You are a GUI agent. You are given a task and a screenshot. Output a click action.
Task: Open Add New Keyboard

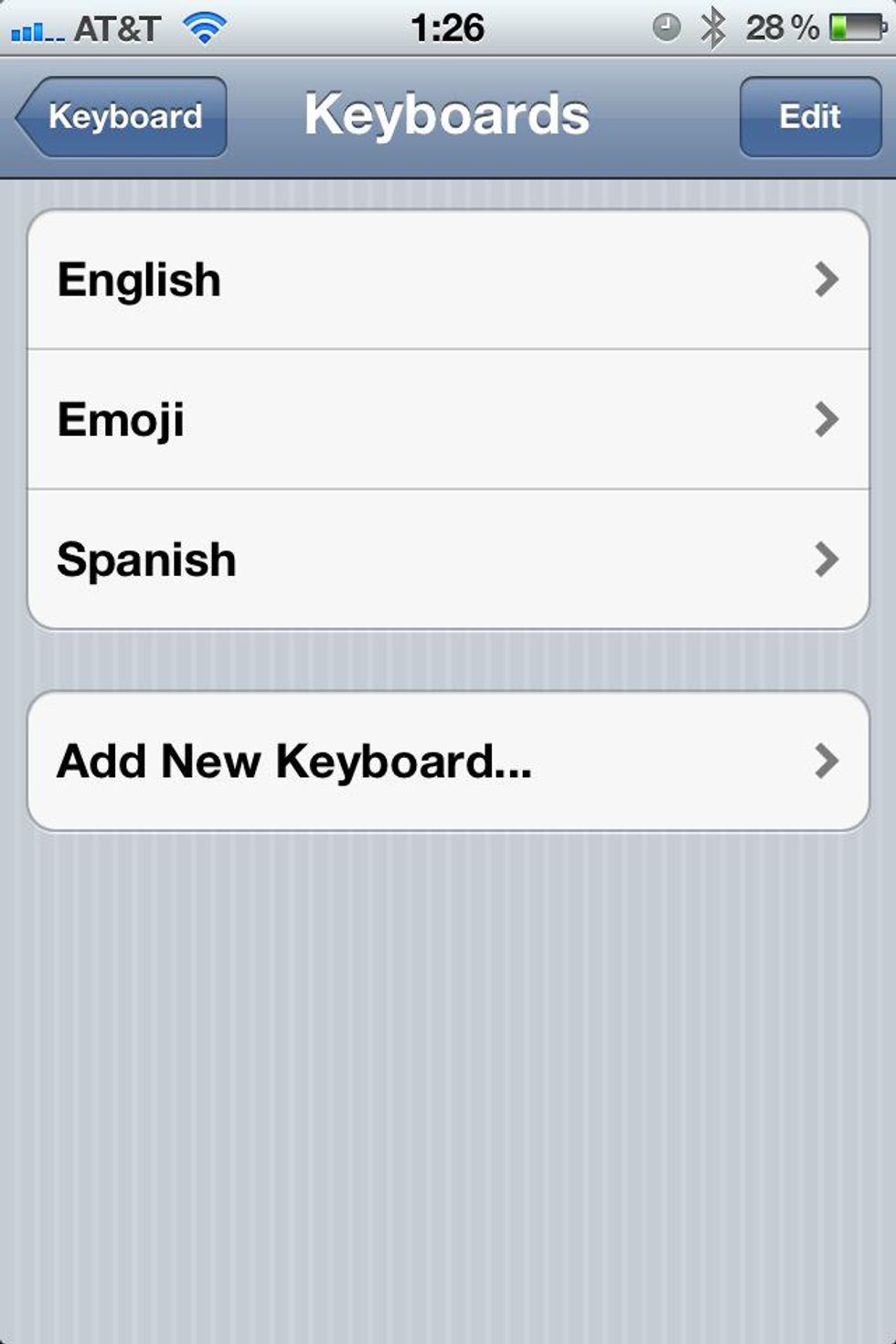click(448, 762)
